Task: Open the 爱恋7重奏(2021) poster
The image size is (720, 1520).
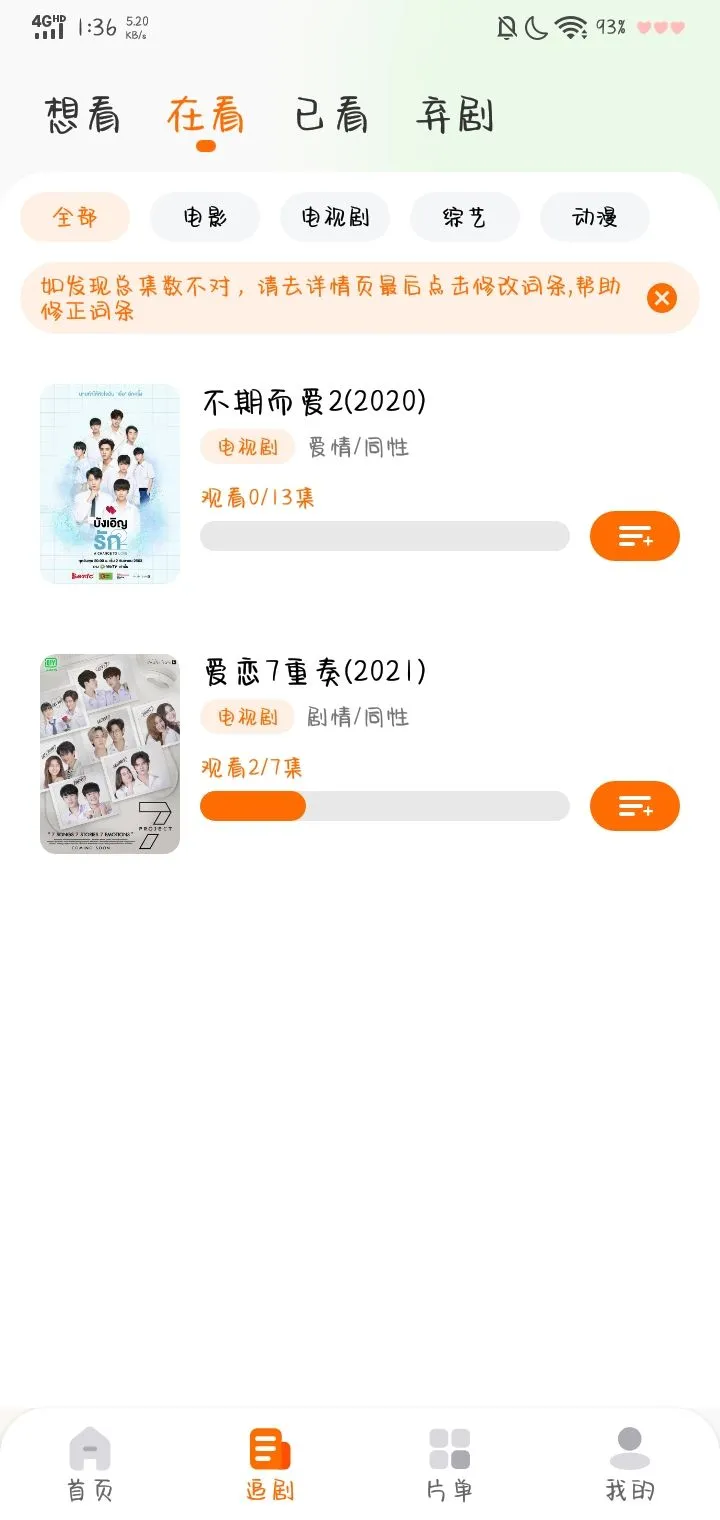Action: click(x=110, y=754)
